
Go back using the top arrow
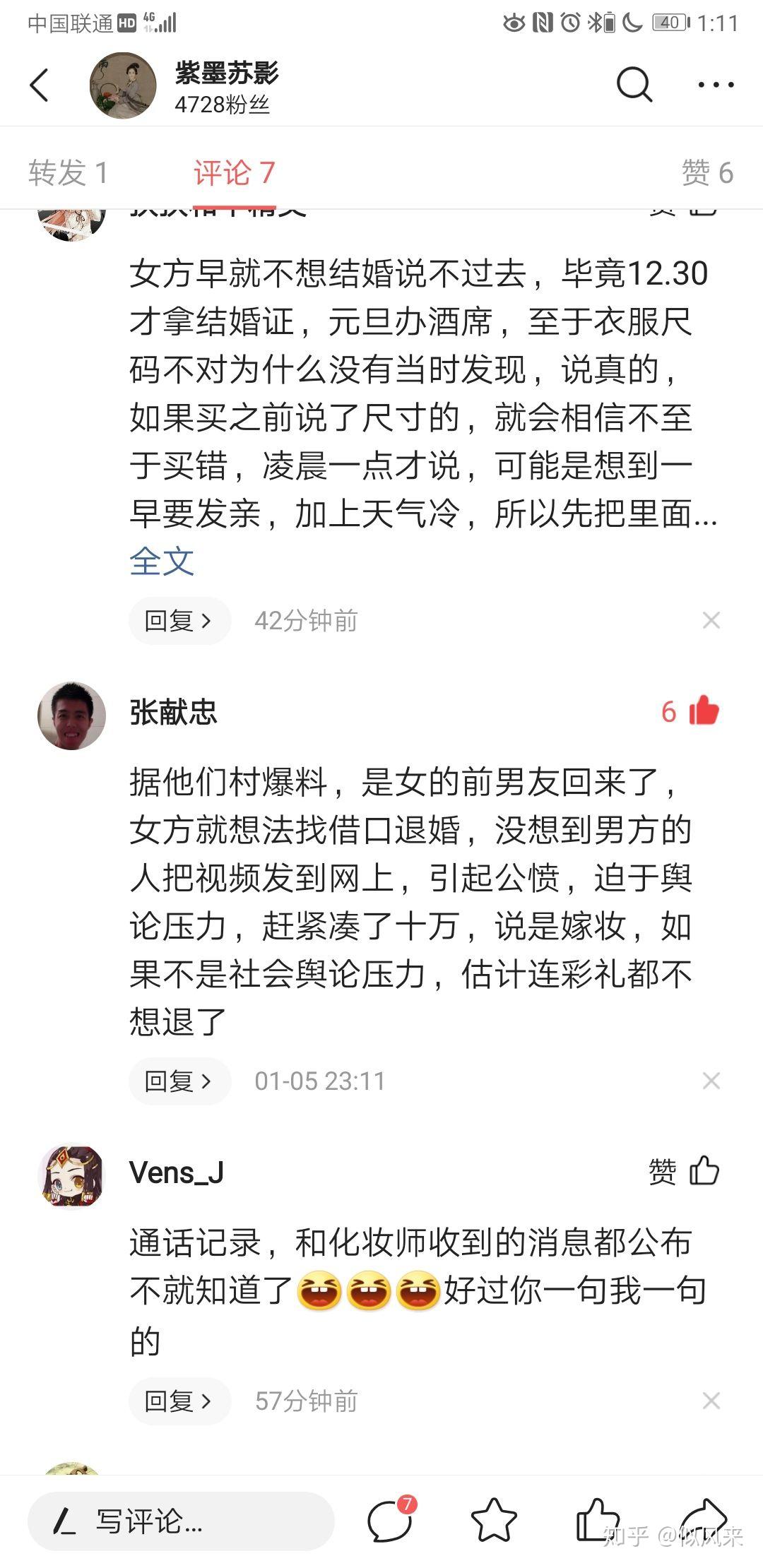tap(40, 85)
